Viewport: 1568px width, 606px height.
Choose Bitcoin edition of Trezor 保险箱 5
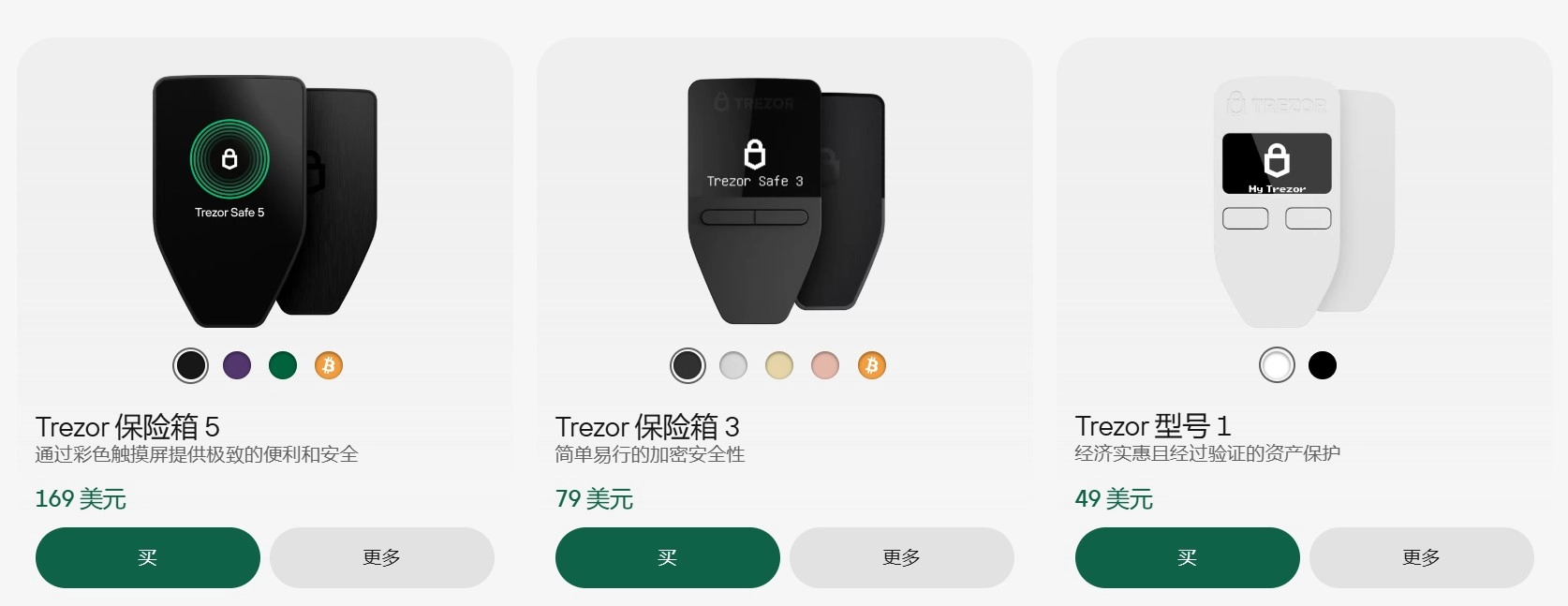pos(329,365)
